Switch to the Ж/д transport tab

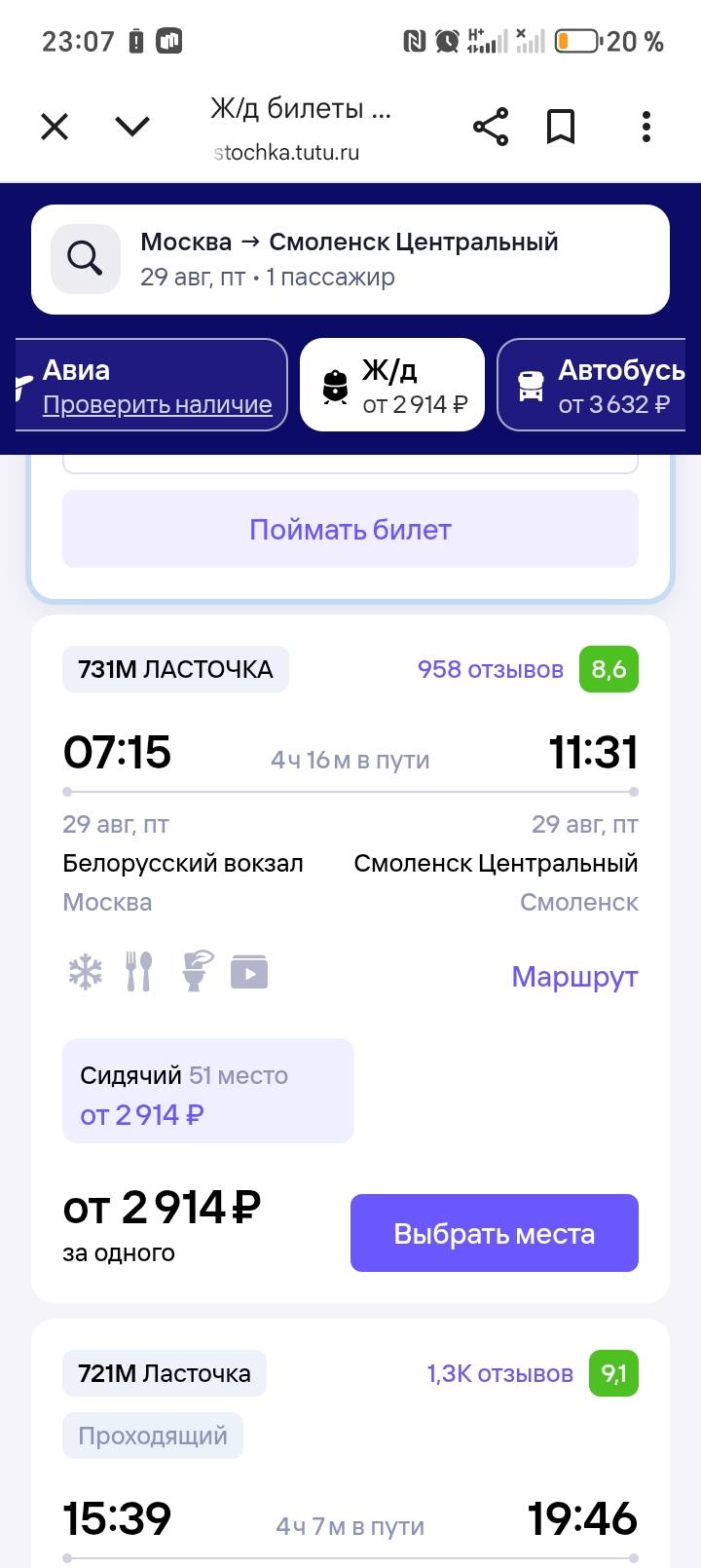pyautogui.click(x=391, y=384)
